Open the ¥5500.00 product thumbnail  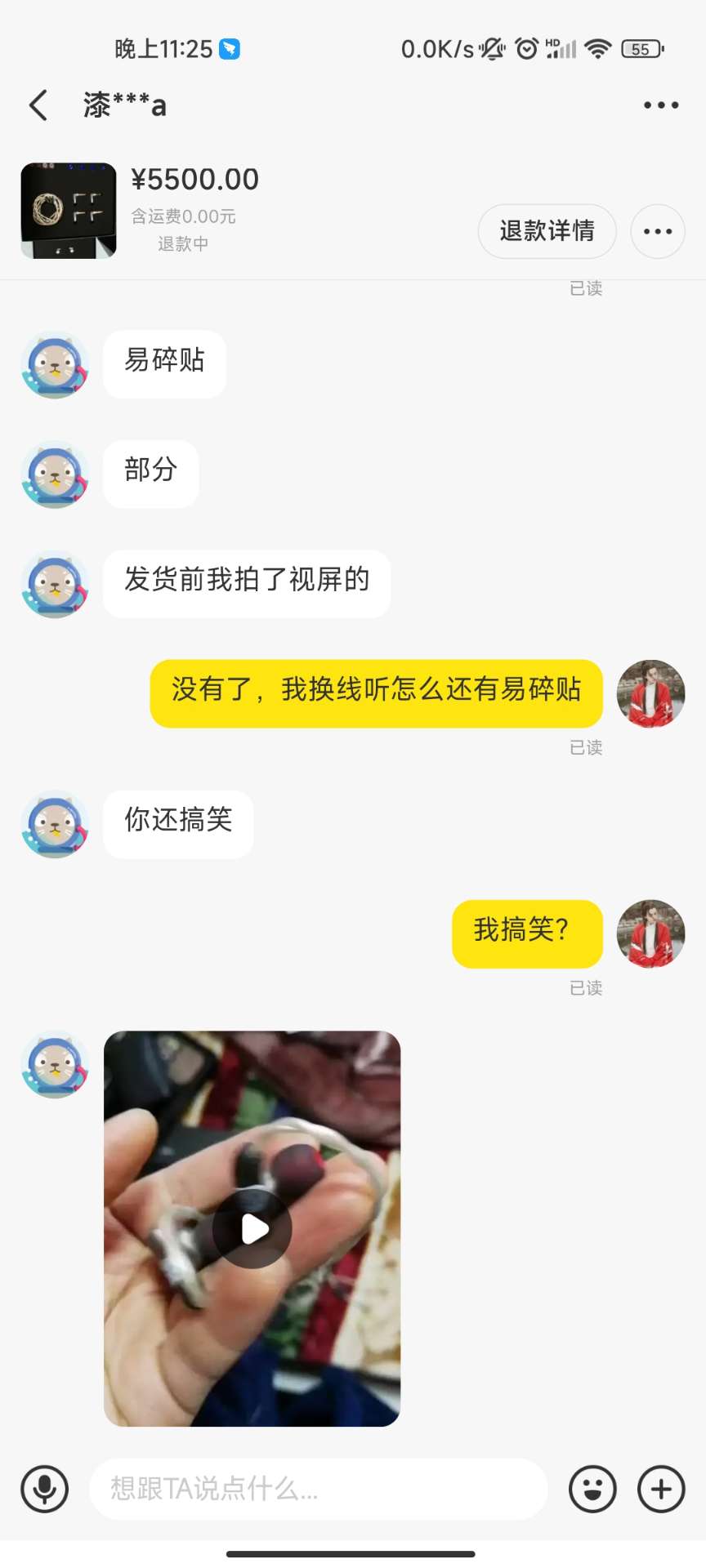coord(69,211)
